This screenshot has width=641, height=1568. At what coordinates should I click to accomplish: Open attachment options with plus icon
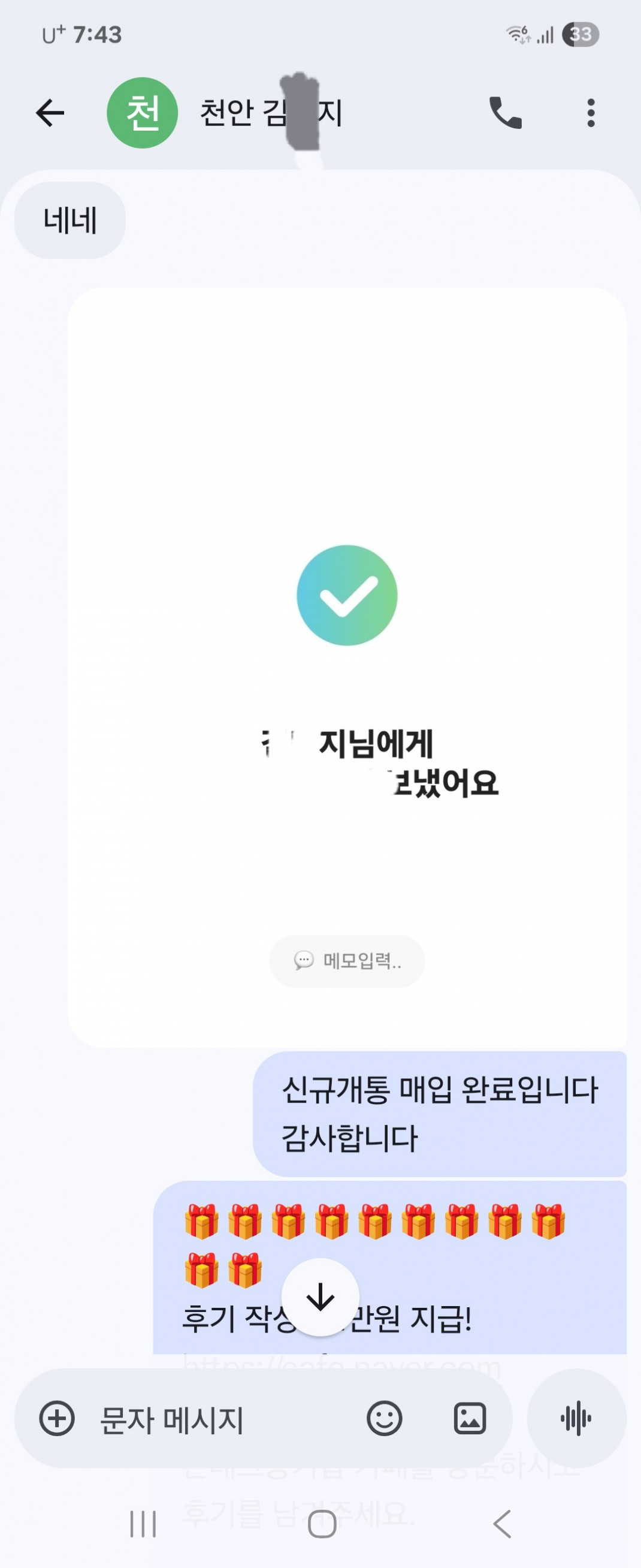pyautogui.click(x=56, y=1419)
